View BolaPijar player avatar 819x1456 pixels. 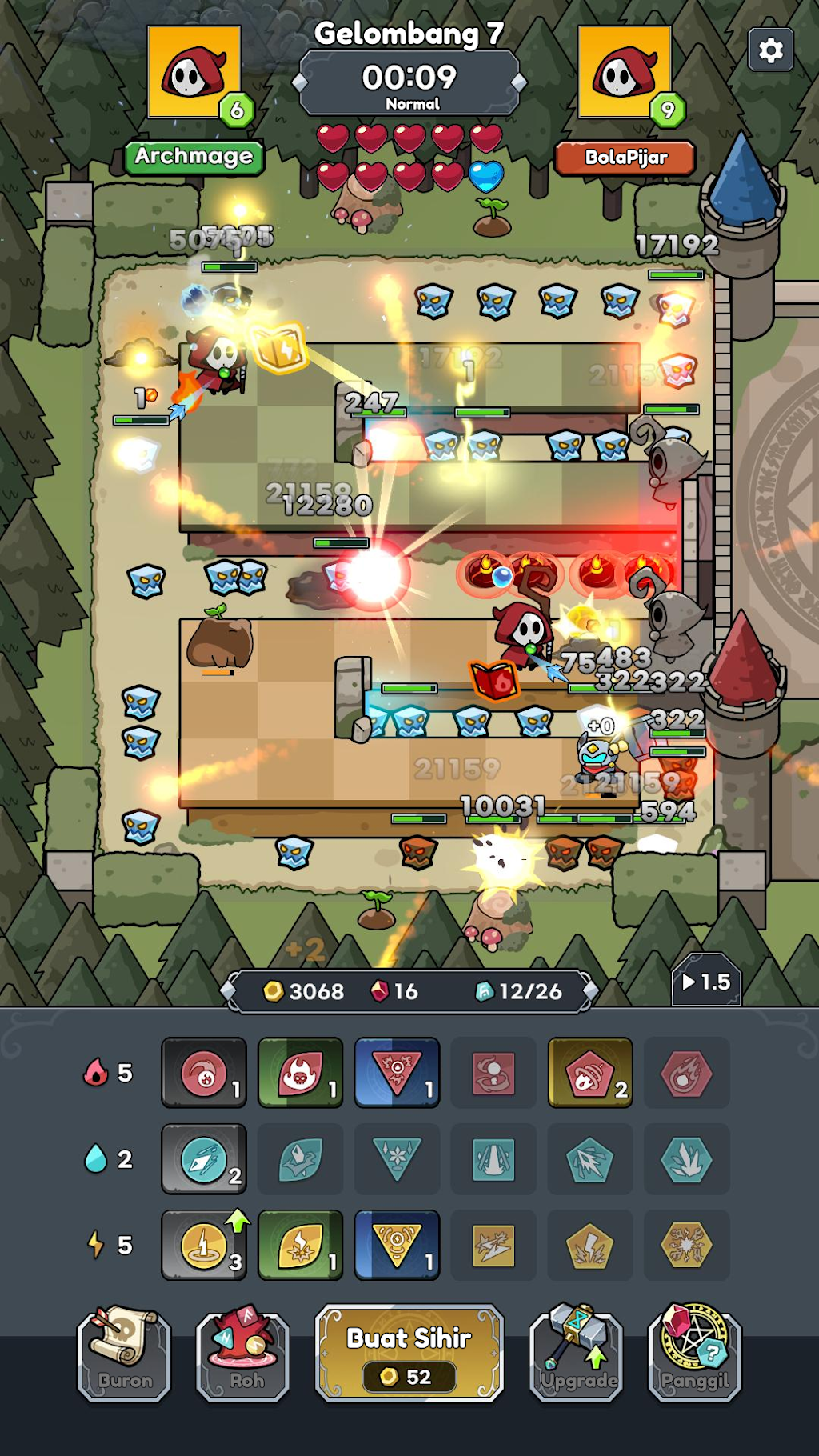point(625,72)
